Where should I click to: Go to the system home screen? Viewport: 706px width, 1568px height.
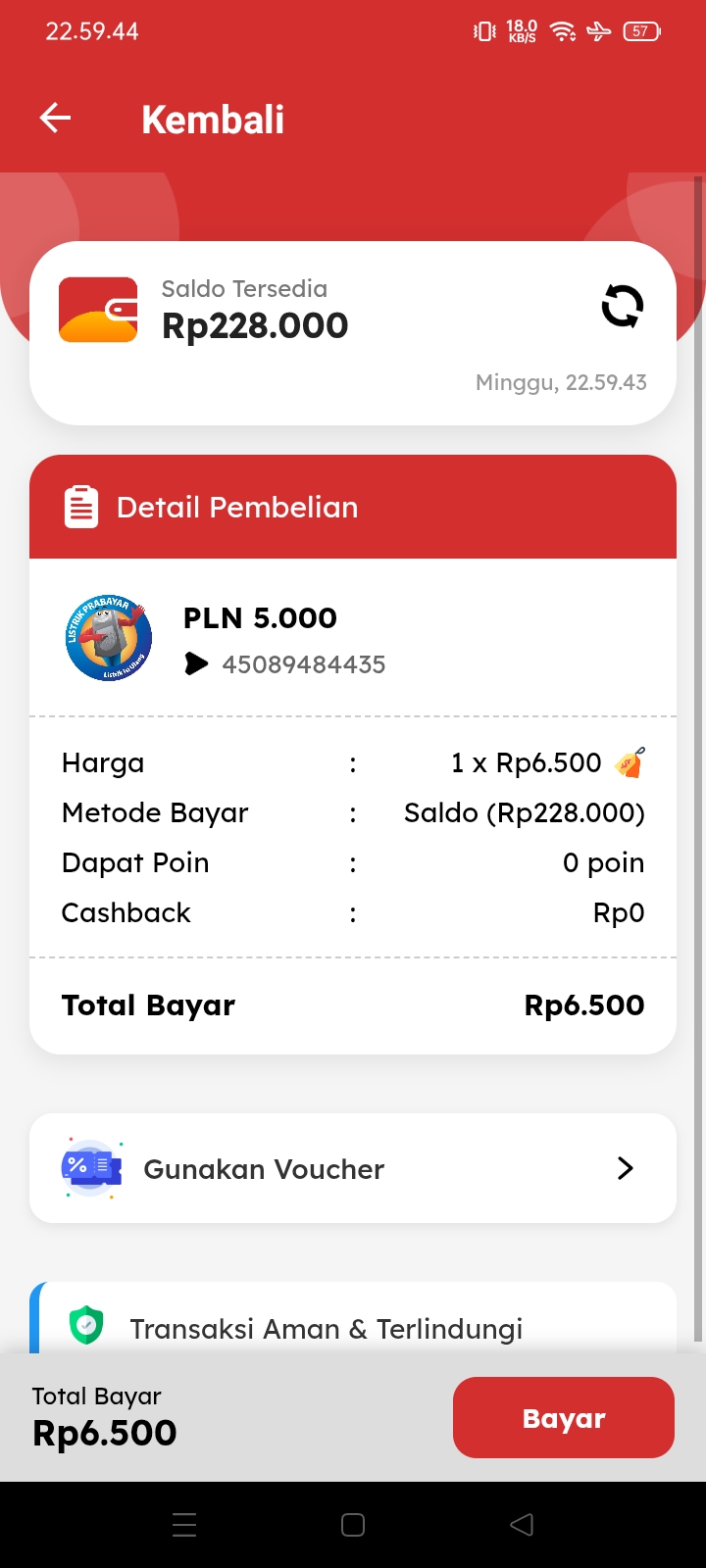pyautogui.click(x=353, y=1525)
